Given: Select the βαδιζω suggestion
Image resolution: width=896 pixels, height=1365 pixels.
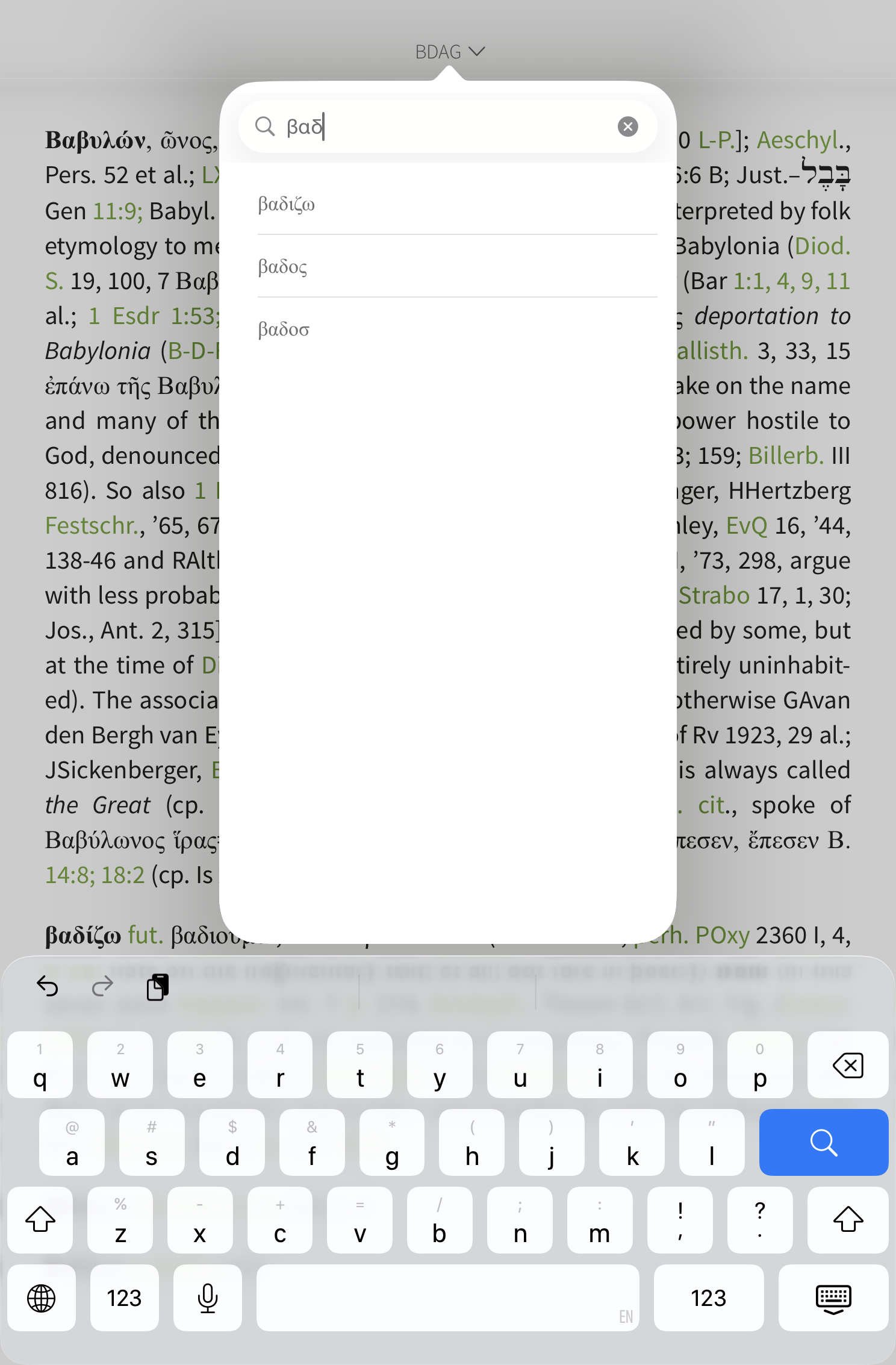Looking at the screenshot, I should click(287, 205).
